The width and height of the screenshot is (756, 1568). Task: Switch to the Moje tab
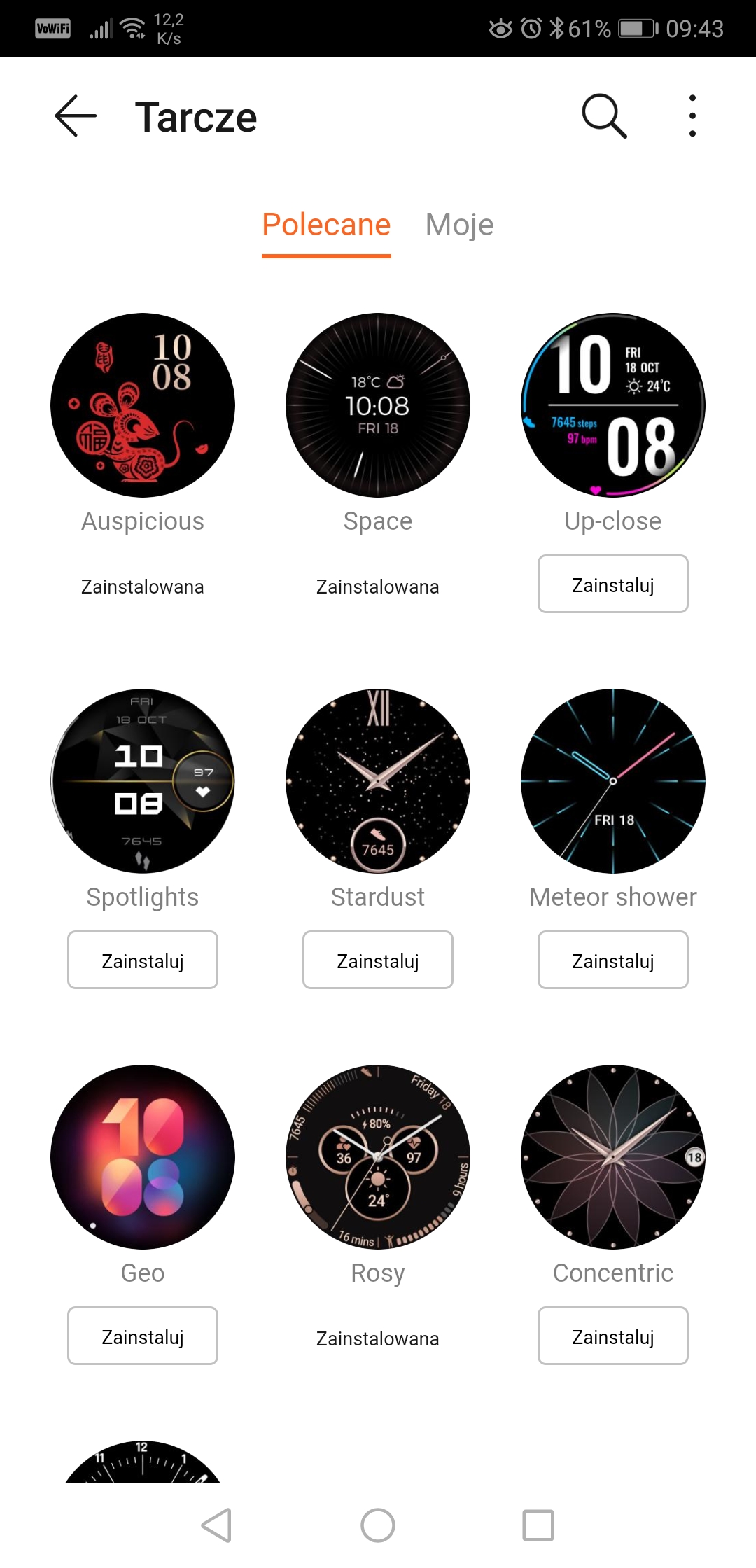[459, 225]
